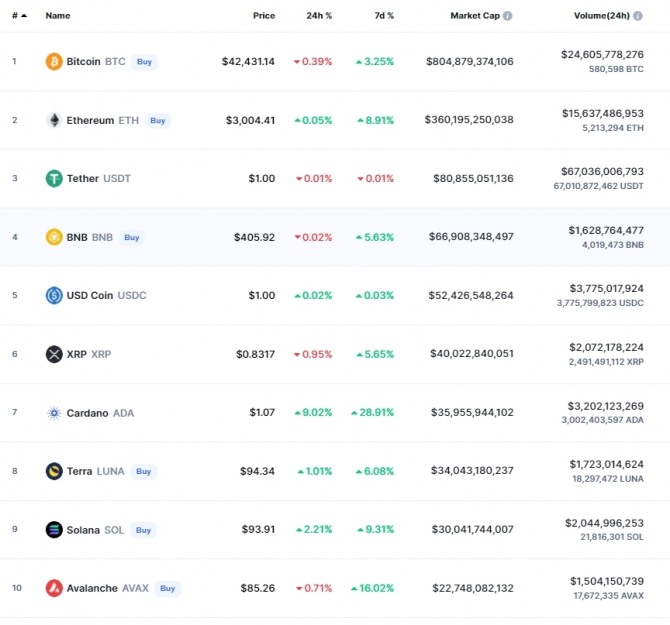Tap the Buy button next to Solana
Image resolution: width=670 pixels, height=625 pixels.
[x=143, y=530]
